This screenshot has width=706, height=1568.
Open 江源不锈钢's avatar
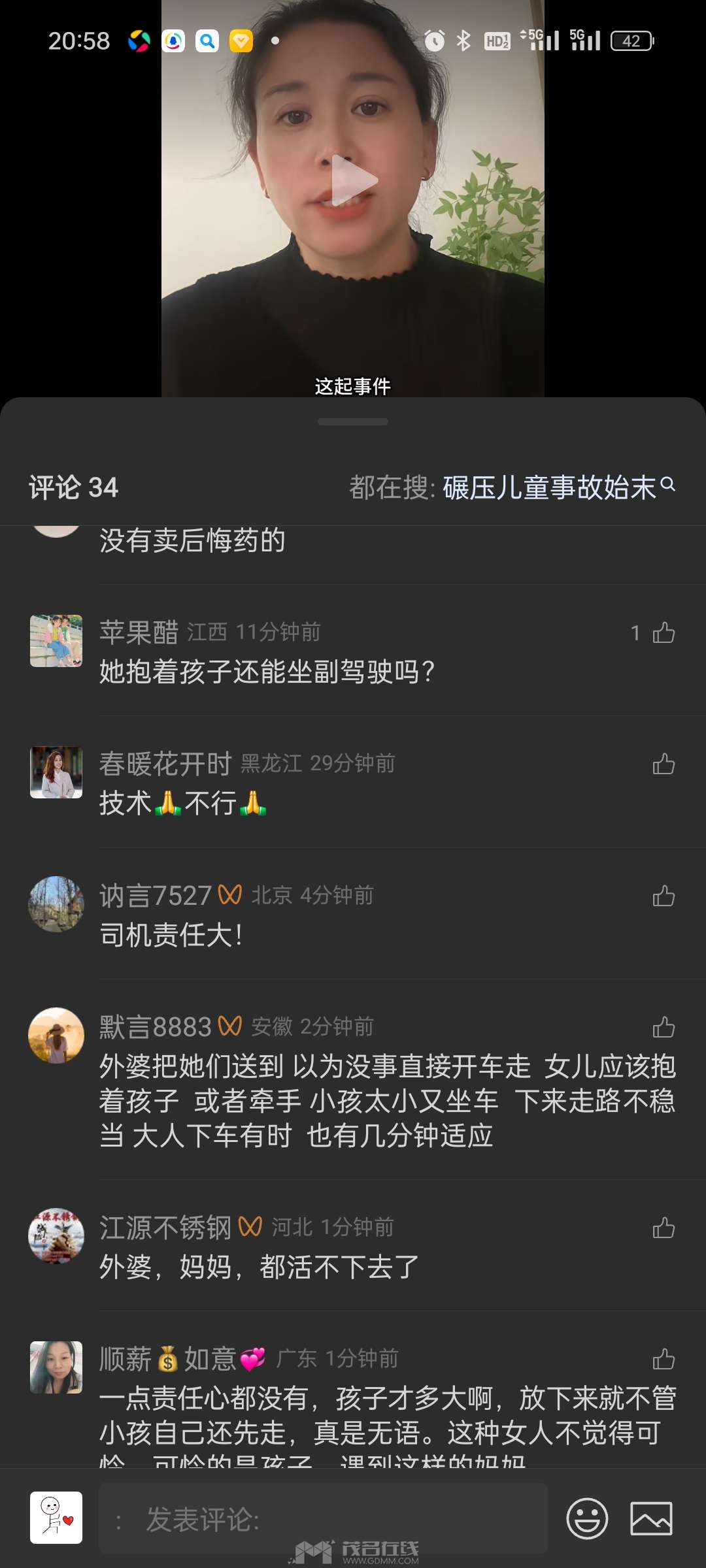(x=56, y=1235)
